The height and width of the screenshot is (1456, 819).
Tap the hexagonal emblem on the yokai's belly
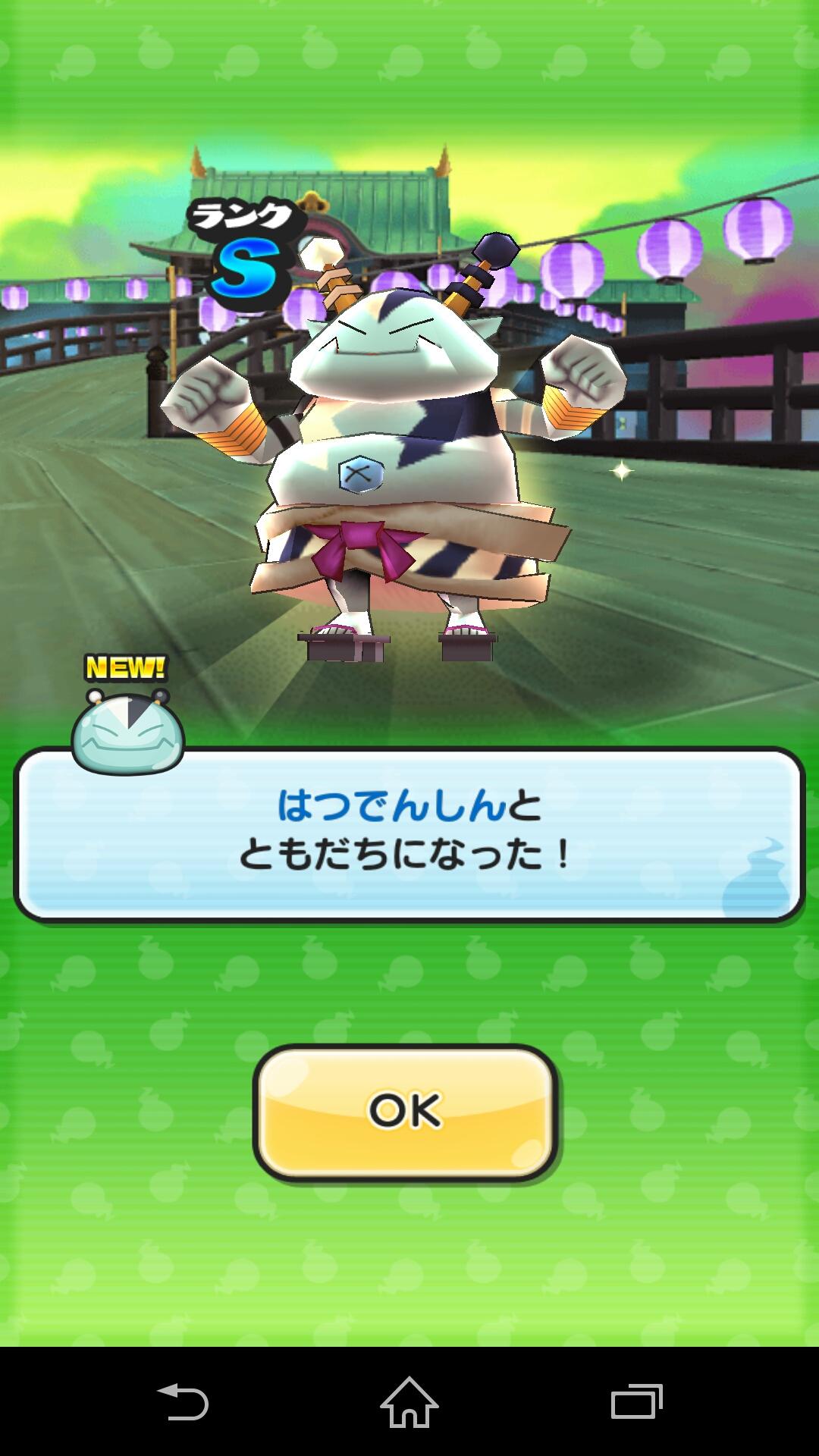362,474
